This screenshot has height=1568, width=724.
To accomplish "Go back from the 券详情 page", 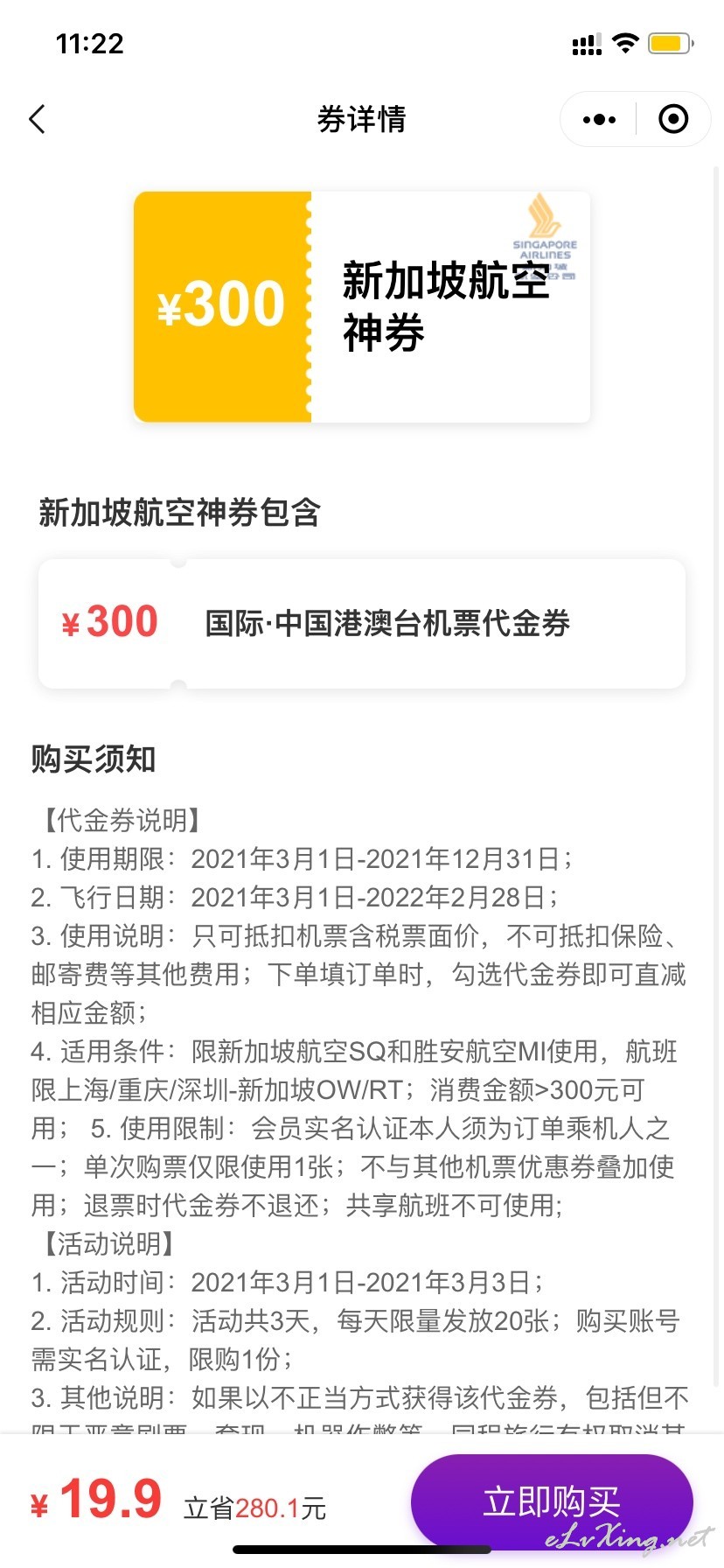I will 37,119.
